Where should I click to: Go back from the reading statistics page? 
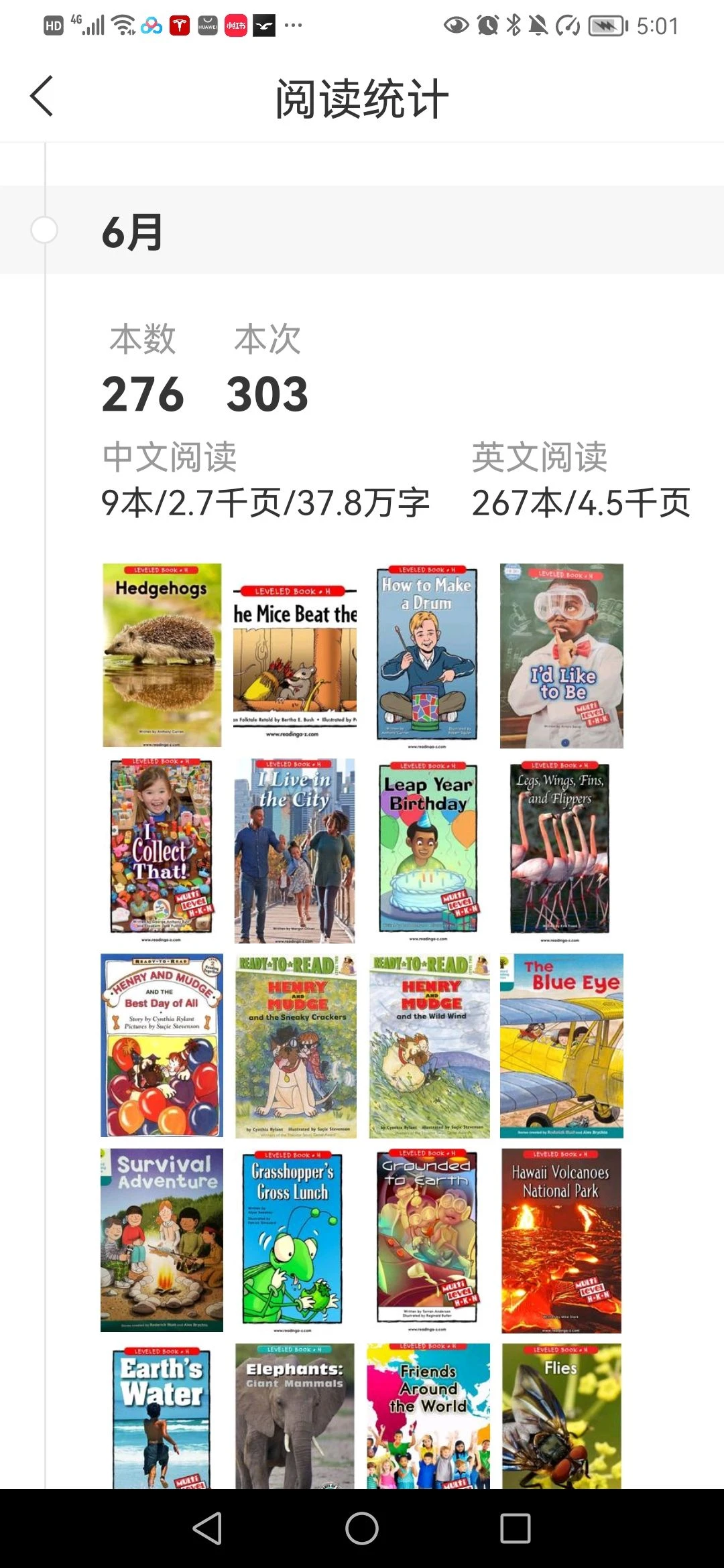(42, 96)
